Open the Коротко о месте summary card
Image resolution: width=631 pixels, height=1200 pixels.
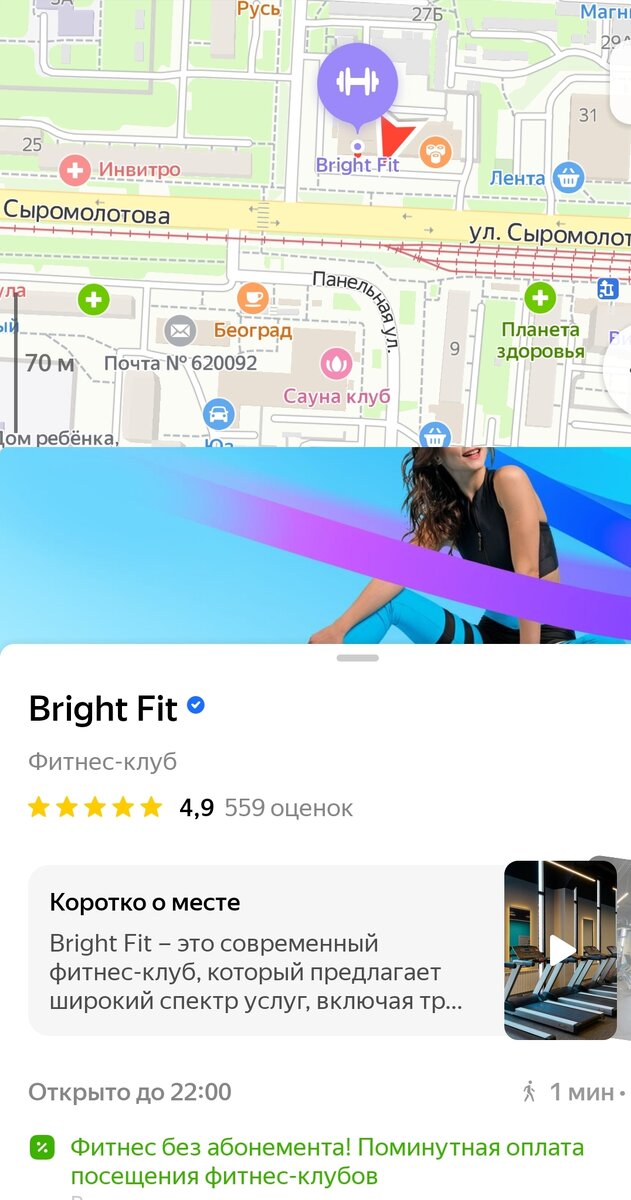264,950
